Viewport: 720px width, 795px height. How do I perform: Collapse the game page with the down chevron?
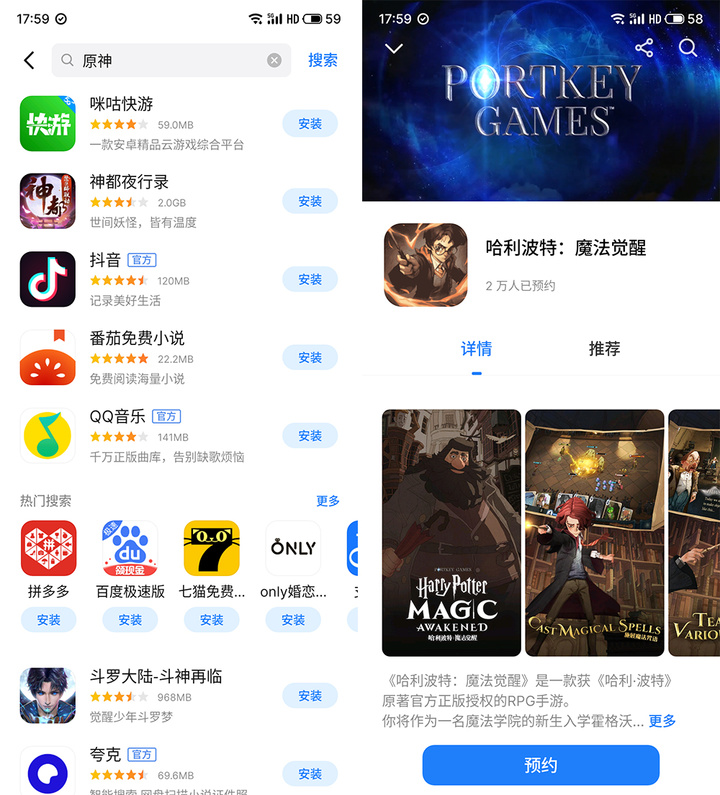[x=394, y=47]
